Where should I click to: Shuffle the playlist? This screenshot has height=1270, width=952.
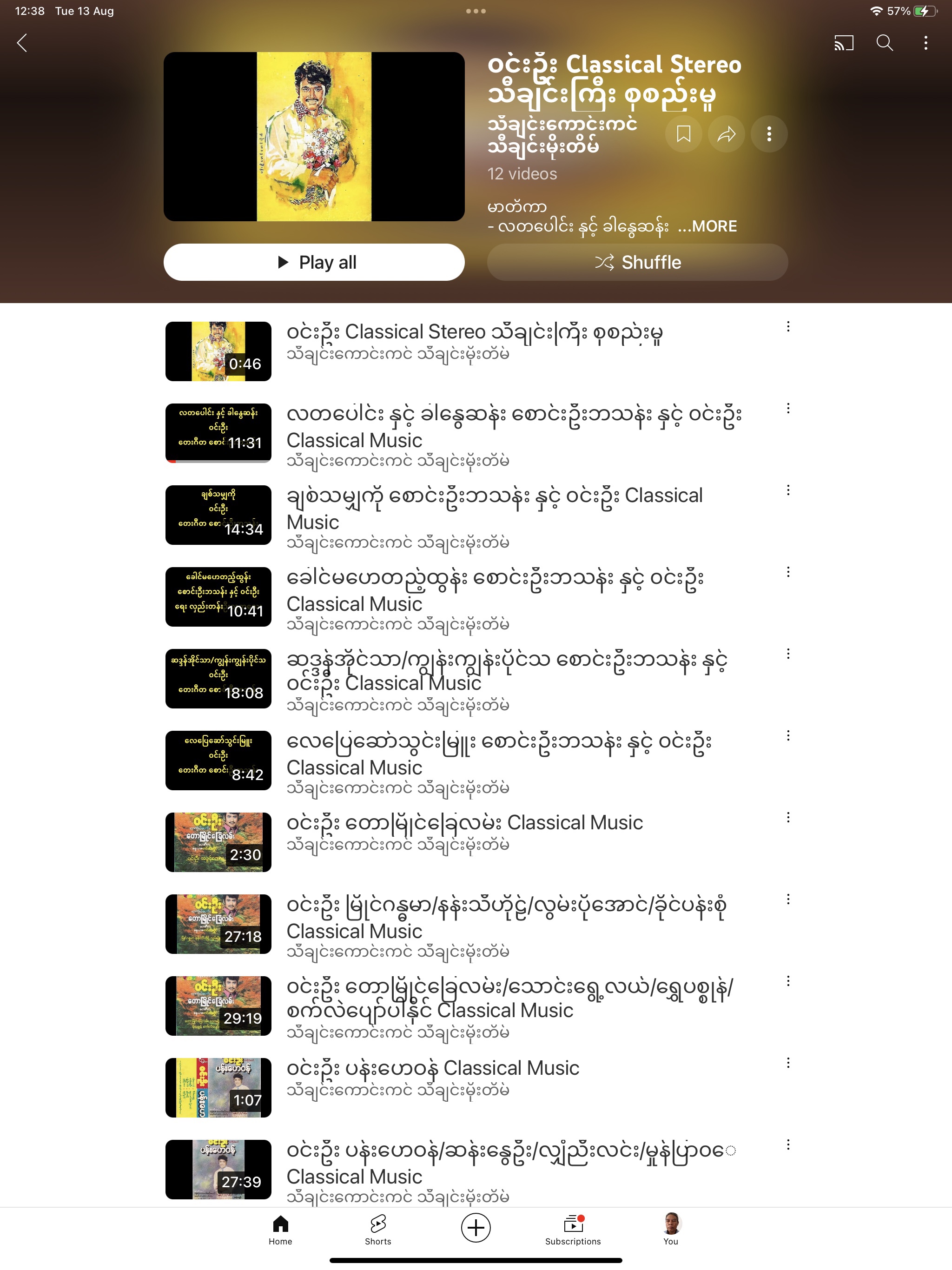[637, 262]
